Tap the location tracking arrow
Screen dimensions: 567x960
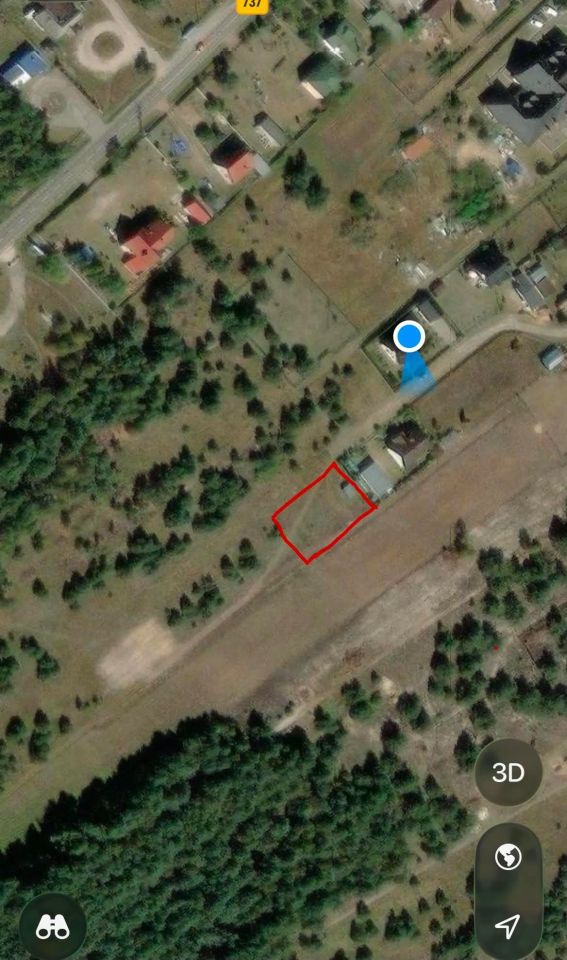point(508,925)
